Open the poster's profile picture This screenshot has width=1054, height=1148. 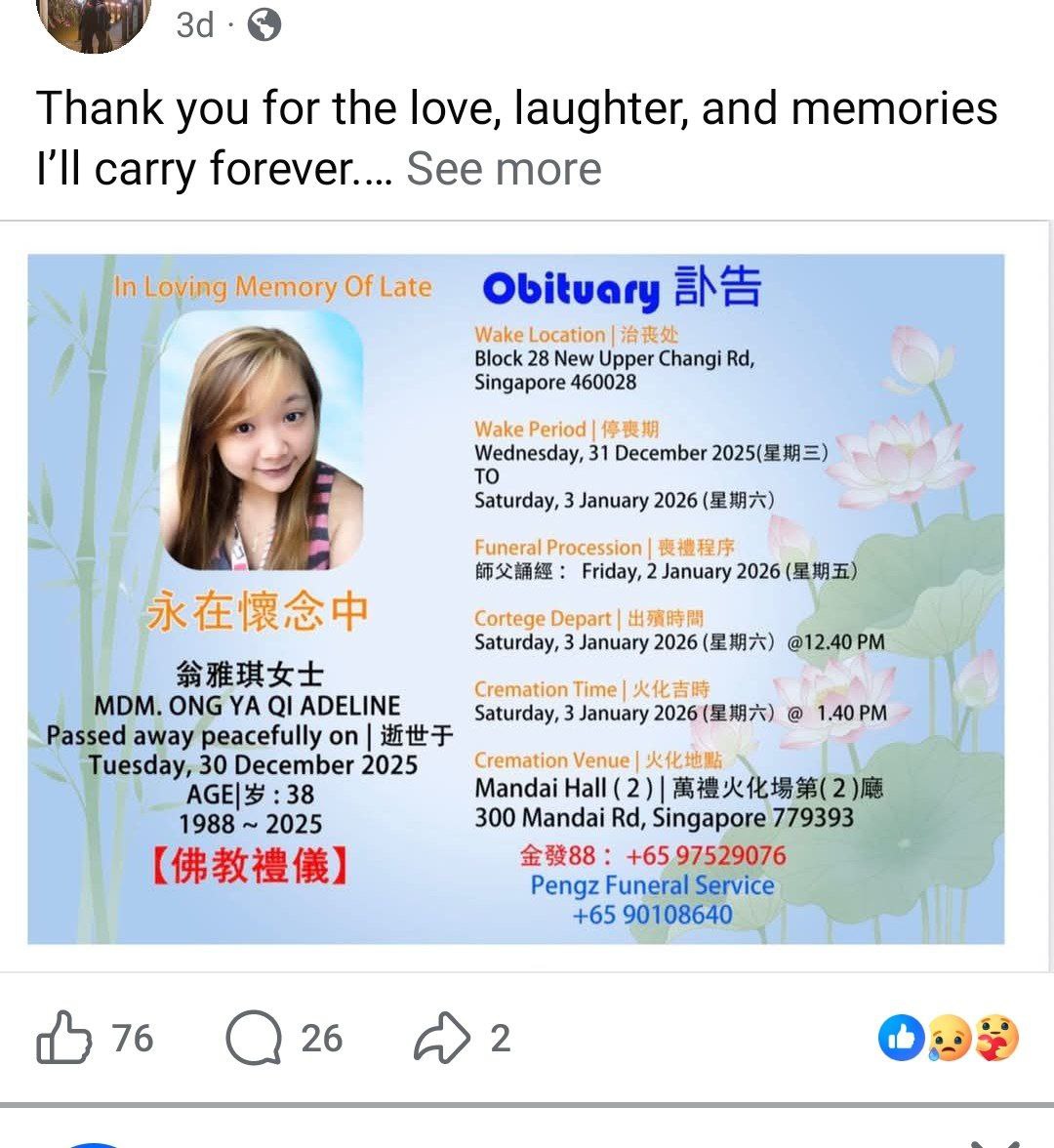point(94,20)
